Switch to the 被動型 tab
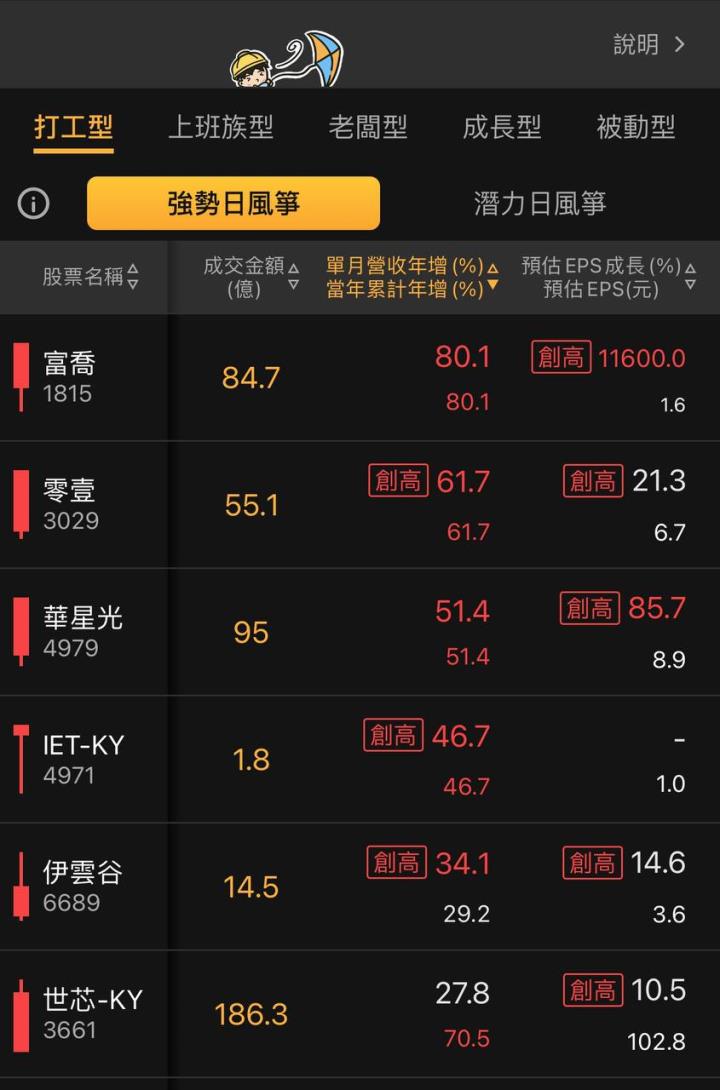720x1090 pixels. click(635, 127)
